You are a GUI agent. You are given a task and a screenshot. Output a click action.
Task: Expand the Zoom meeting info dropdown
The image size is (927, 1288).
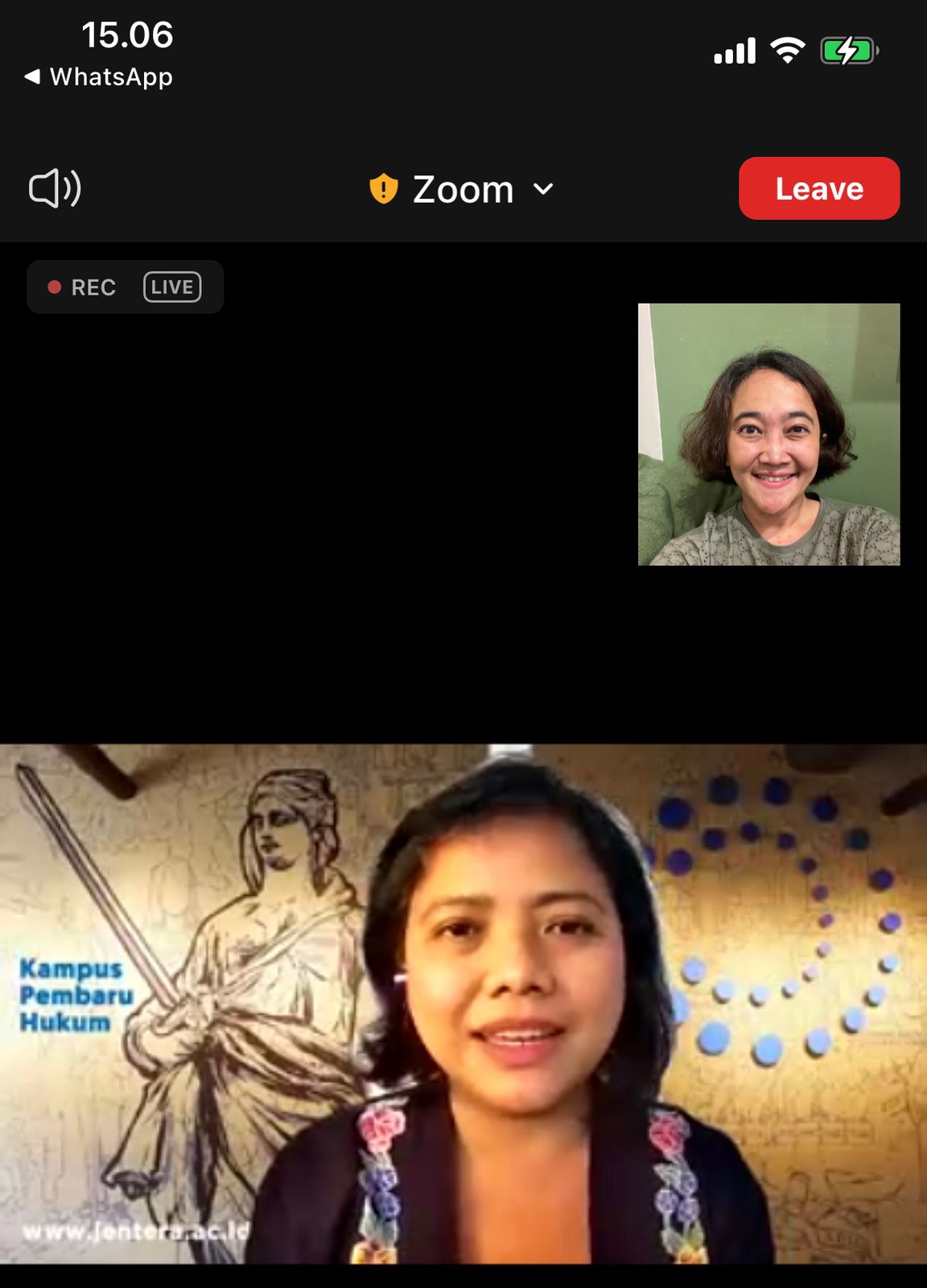point(463,190)
